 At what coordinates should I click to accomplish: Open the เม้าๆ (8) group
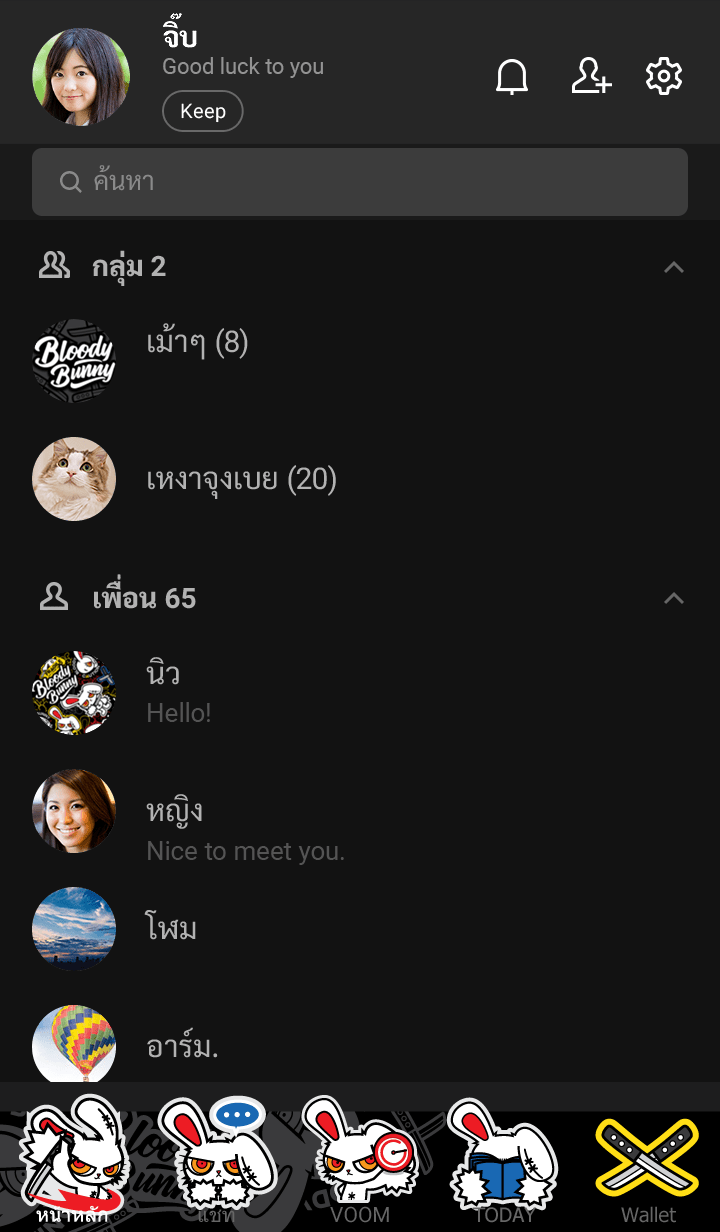click(197, 344)
